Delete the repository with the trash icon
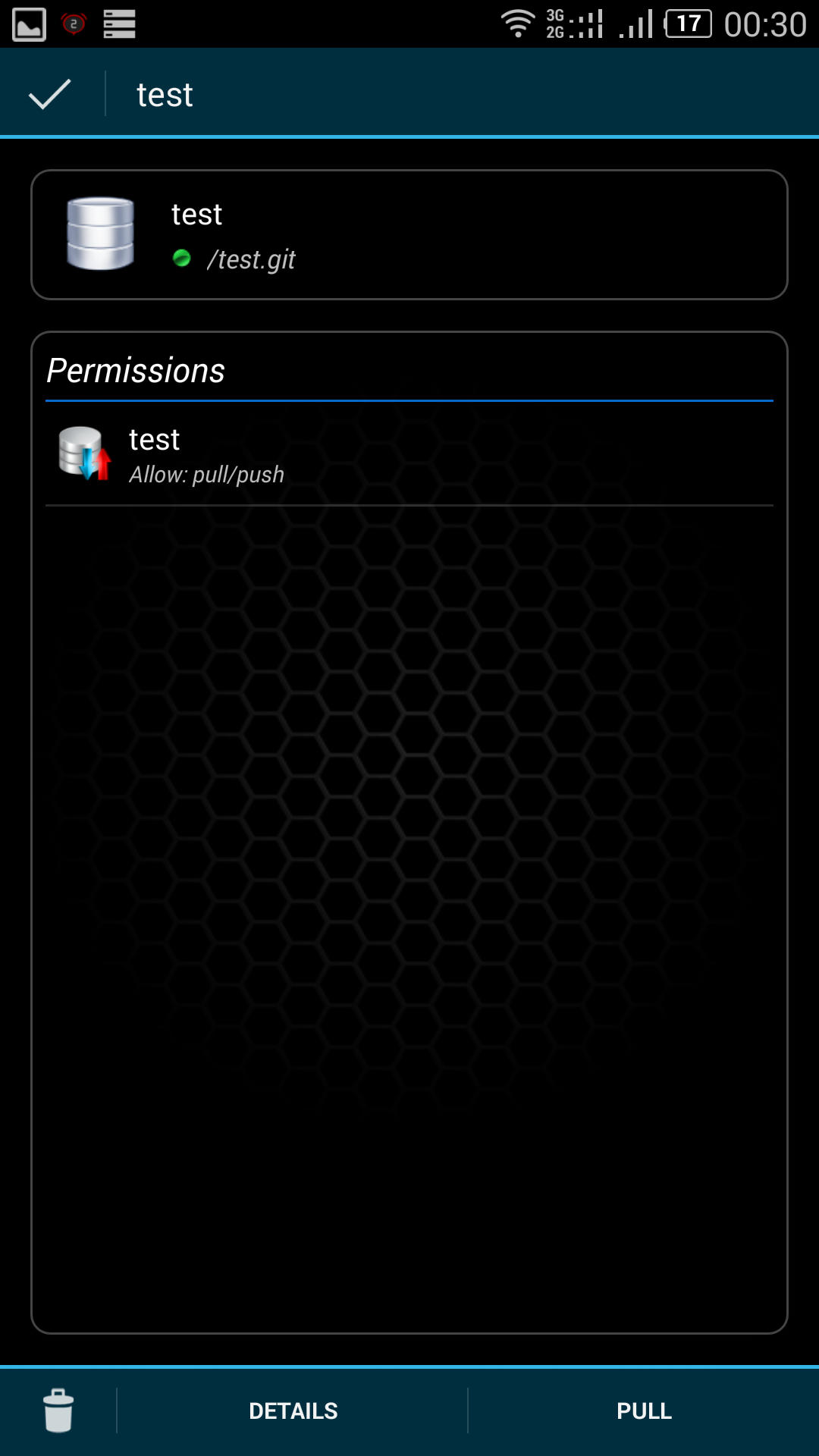Image resolution: width=819 pixels, height=1456 pixels. 58,1411
